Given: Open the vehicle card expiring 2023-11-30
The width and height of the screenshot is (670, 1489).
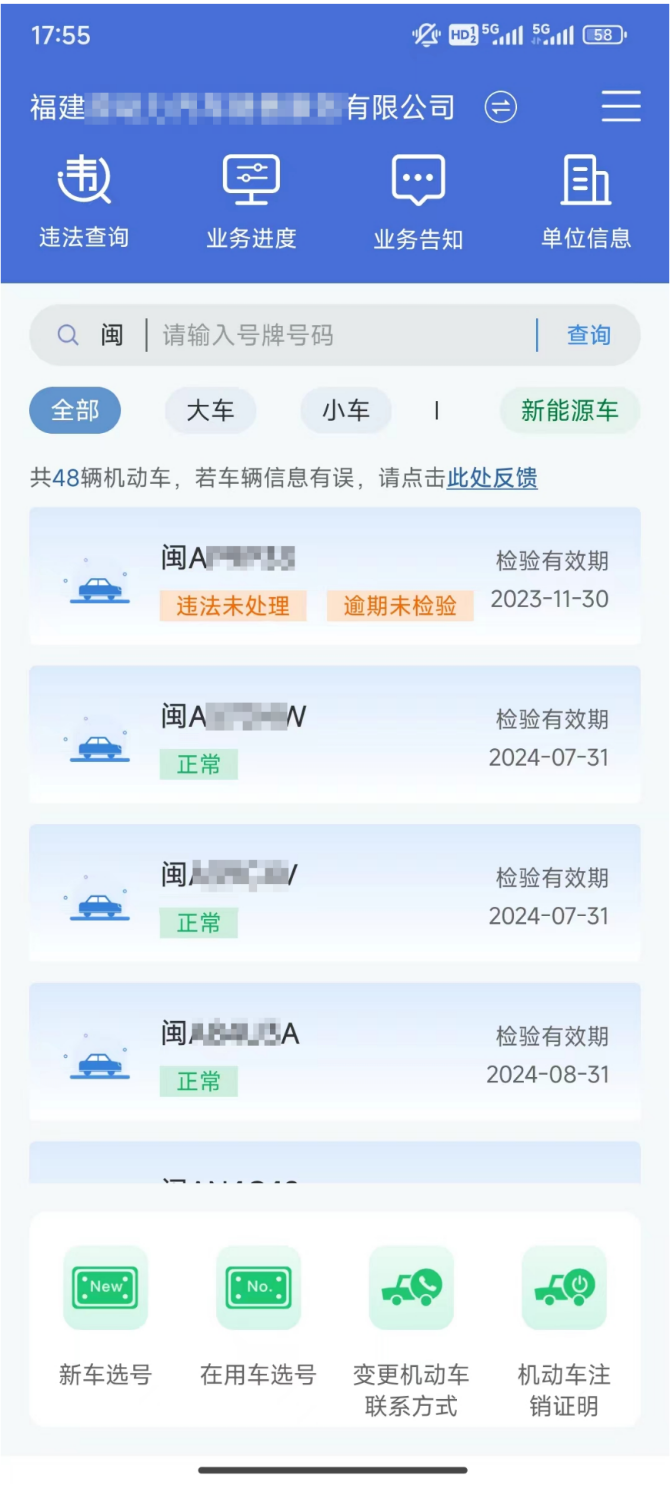Looking at the screenshot, I should coord(334,576).
